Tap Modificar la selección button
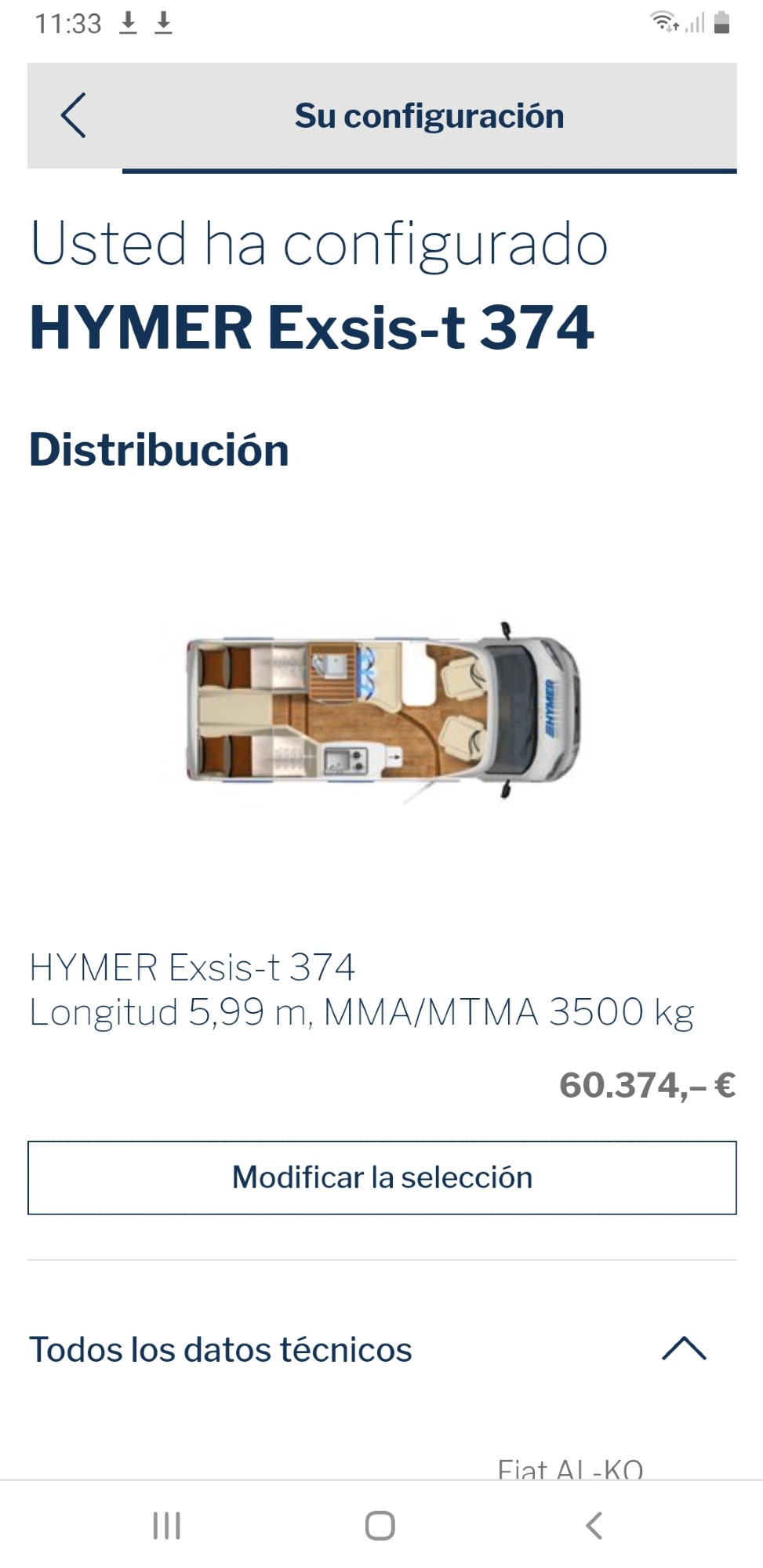Viewport: 763px width, 1568px height. [x=382, y=1178]
